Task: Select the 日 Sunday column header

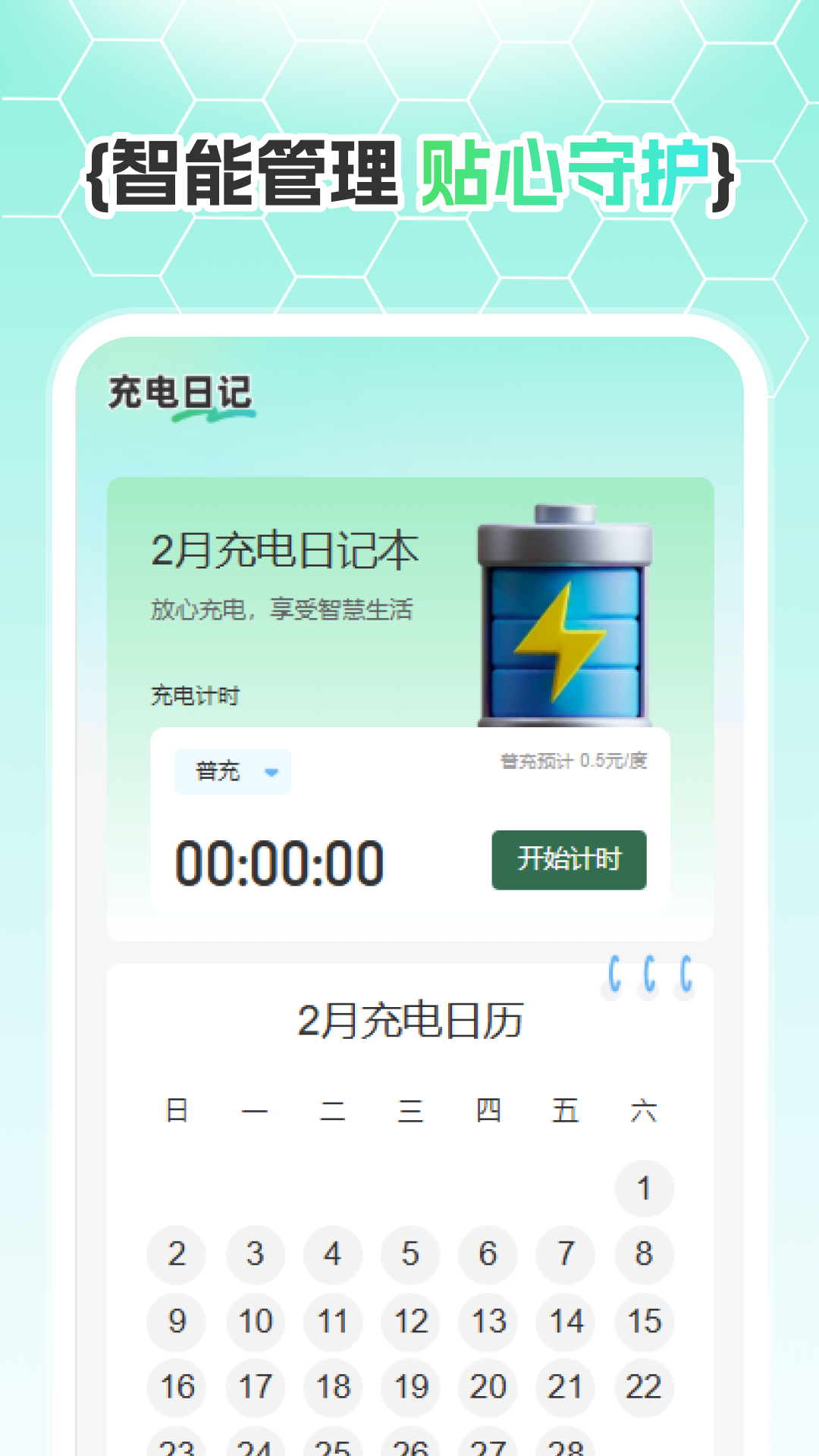Action: (176, 1111)
